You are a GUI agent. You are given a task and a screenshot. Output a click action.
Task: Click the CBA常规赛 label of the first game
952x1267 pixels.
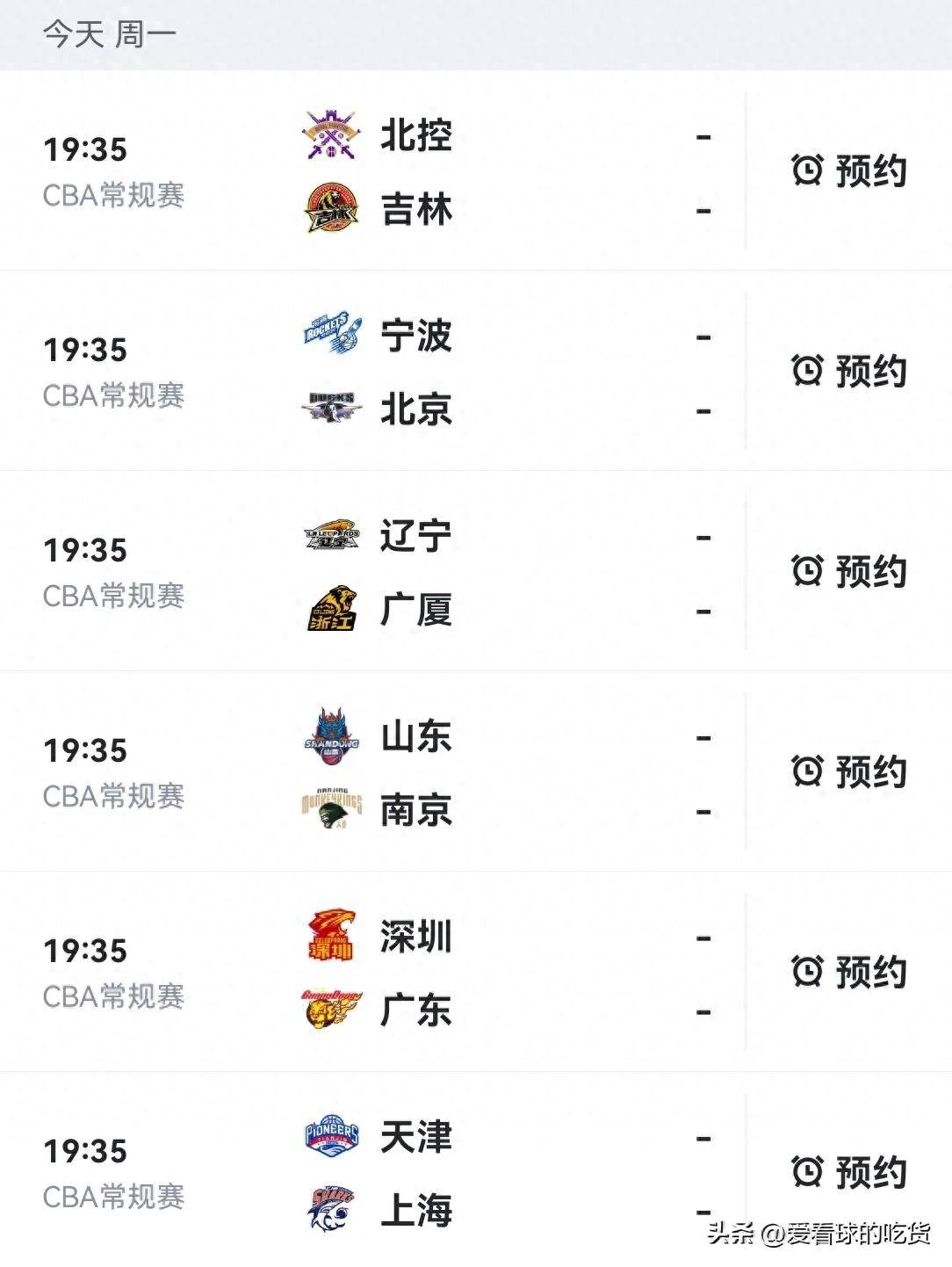pos(115,199)
